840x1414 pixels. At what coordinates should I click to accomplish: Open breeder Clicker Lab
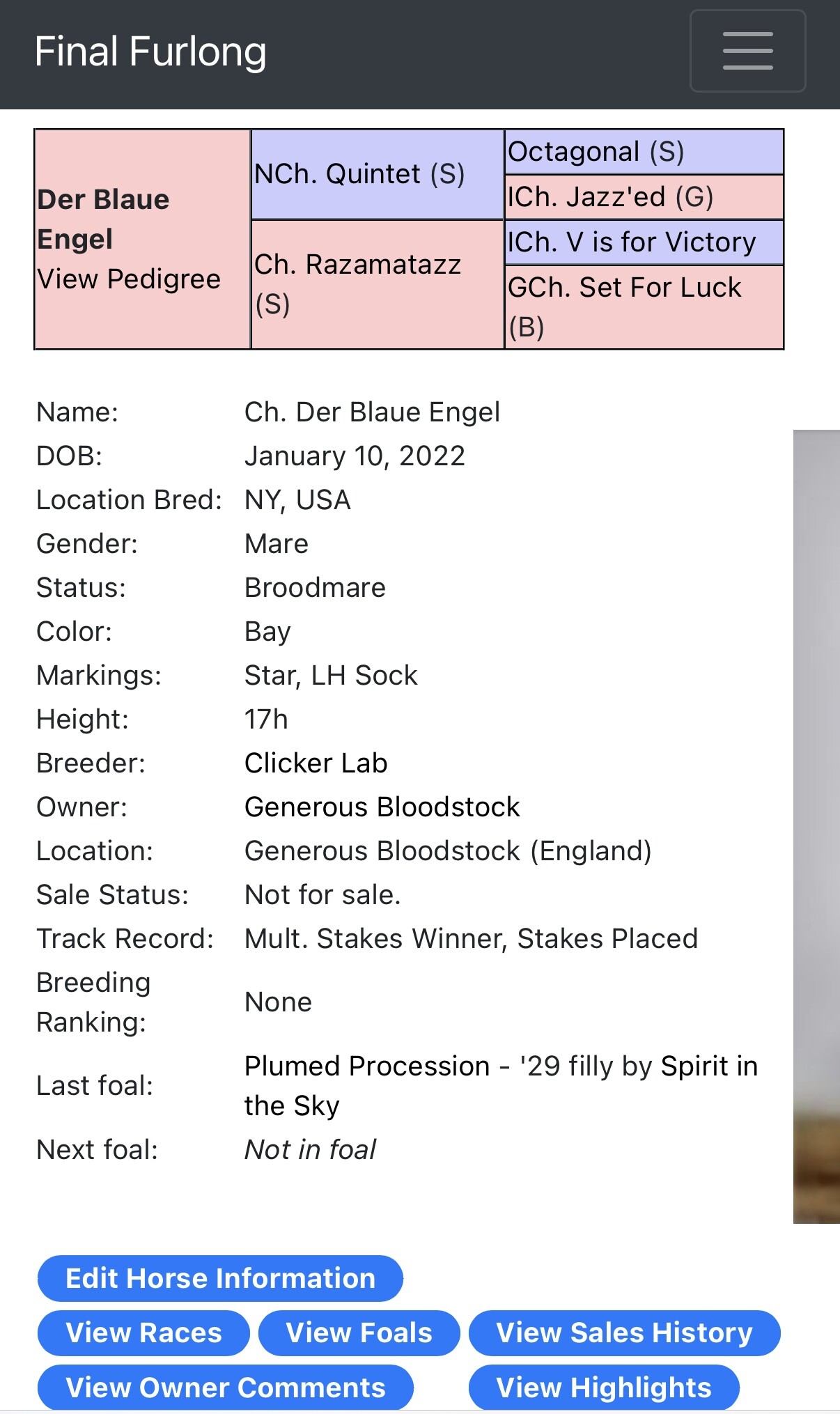(316, 763)
